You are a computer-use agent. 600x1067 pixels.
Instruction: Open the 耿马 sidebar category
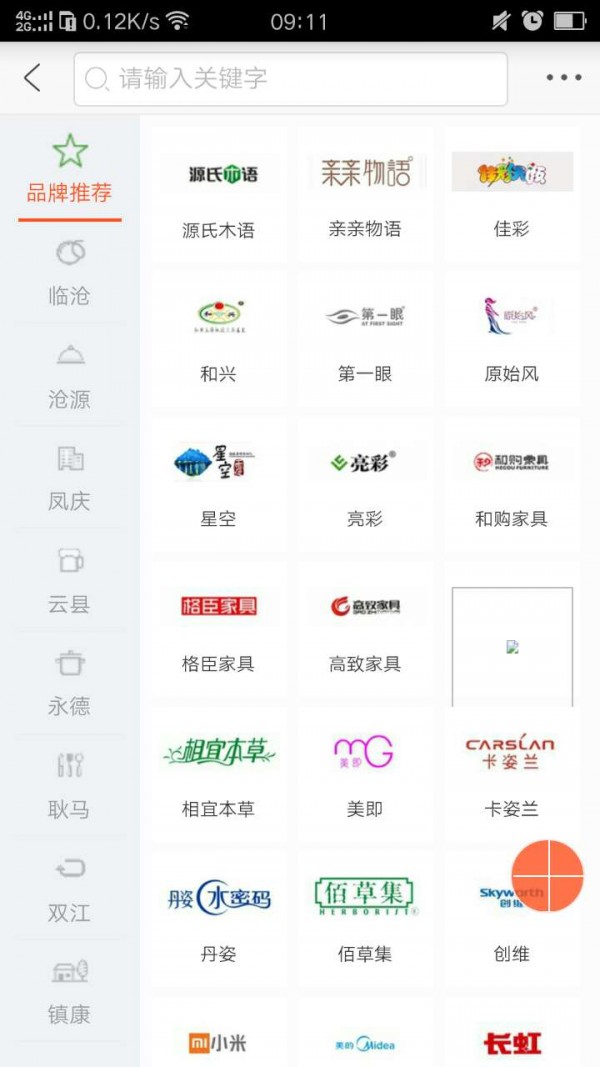point(69,787)
